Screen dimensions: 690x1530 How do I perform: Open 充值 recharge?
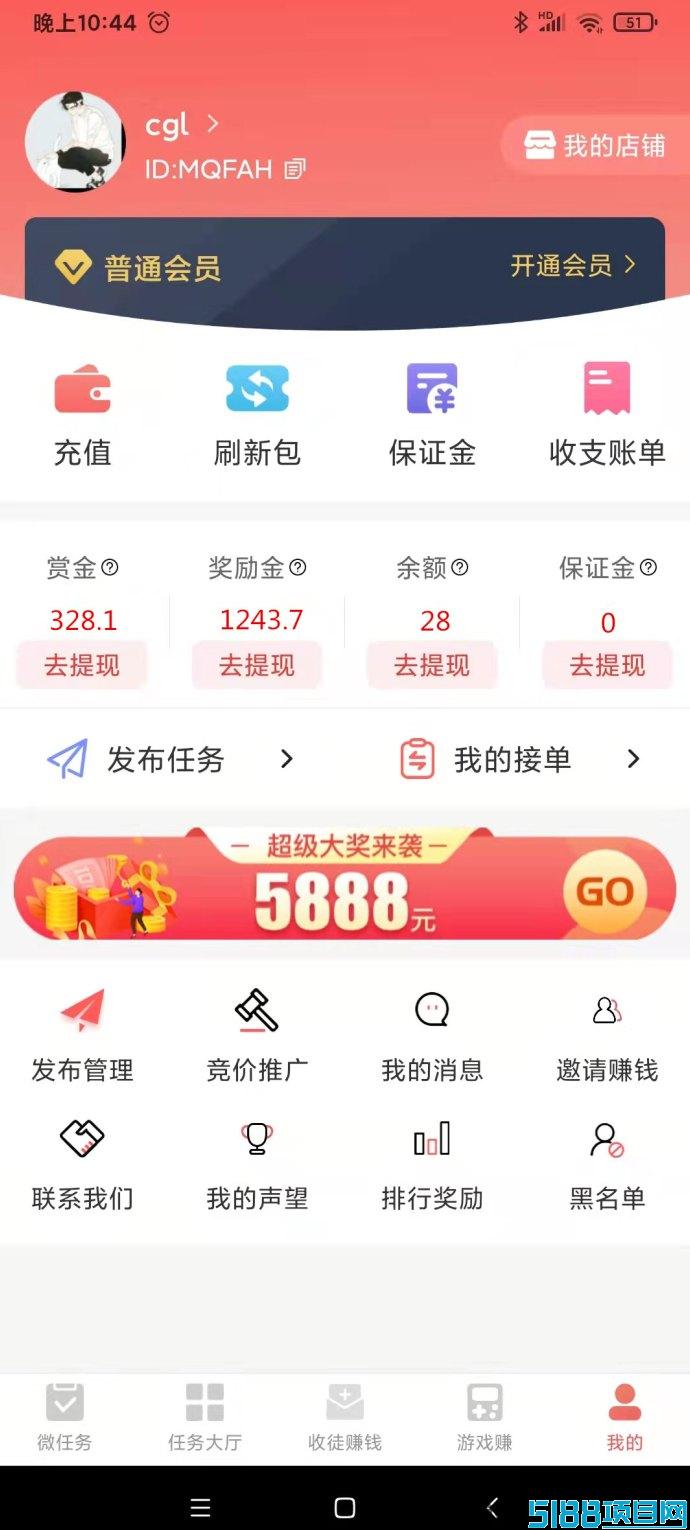82,415
